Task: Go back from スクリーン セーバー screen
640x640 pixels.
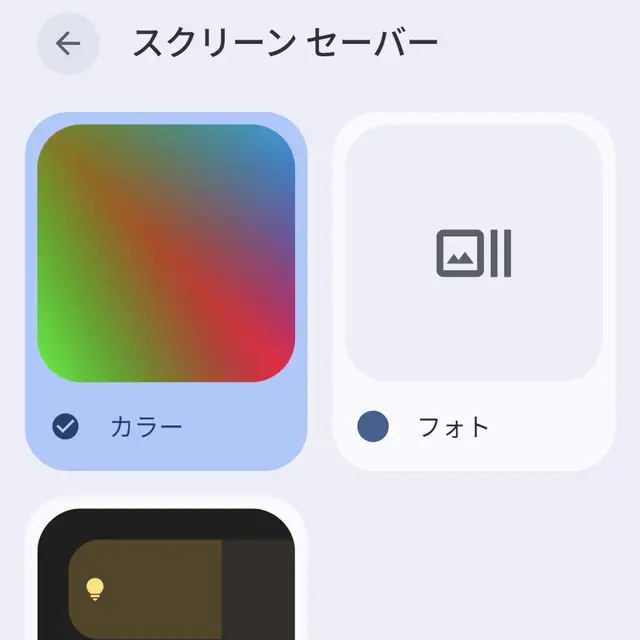Action: click(68, 44)
